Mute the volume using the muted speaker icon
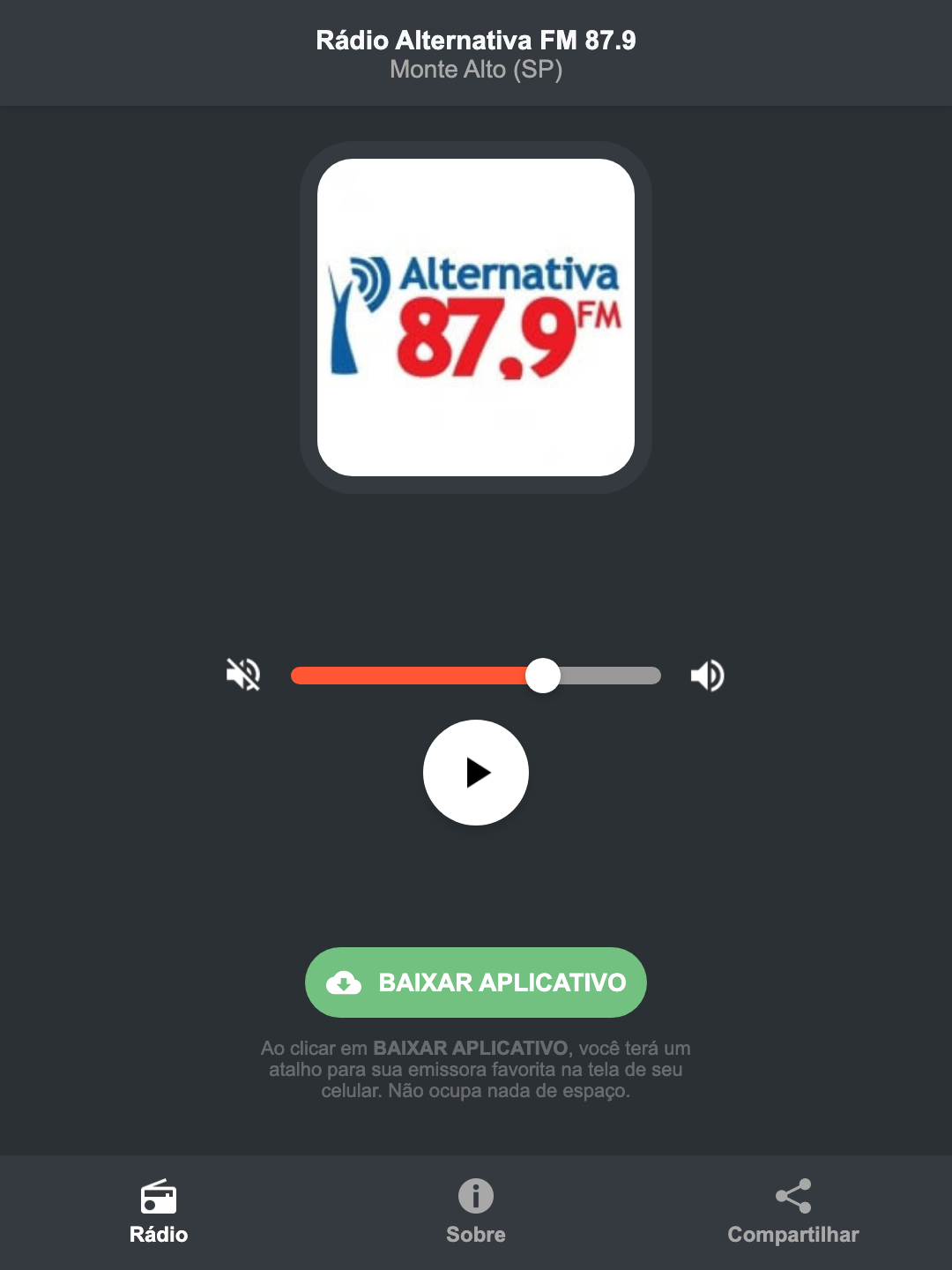The width and height of the screenshot is (952, 1270). [x=242, y=675]
